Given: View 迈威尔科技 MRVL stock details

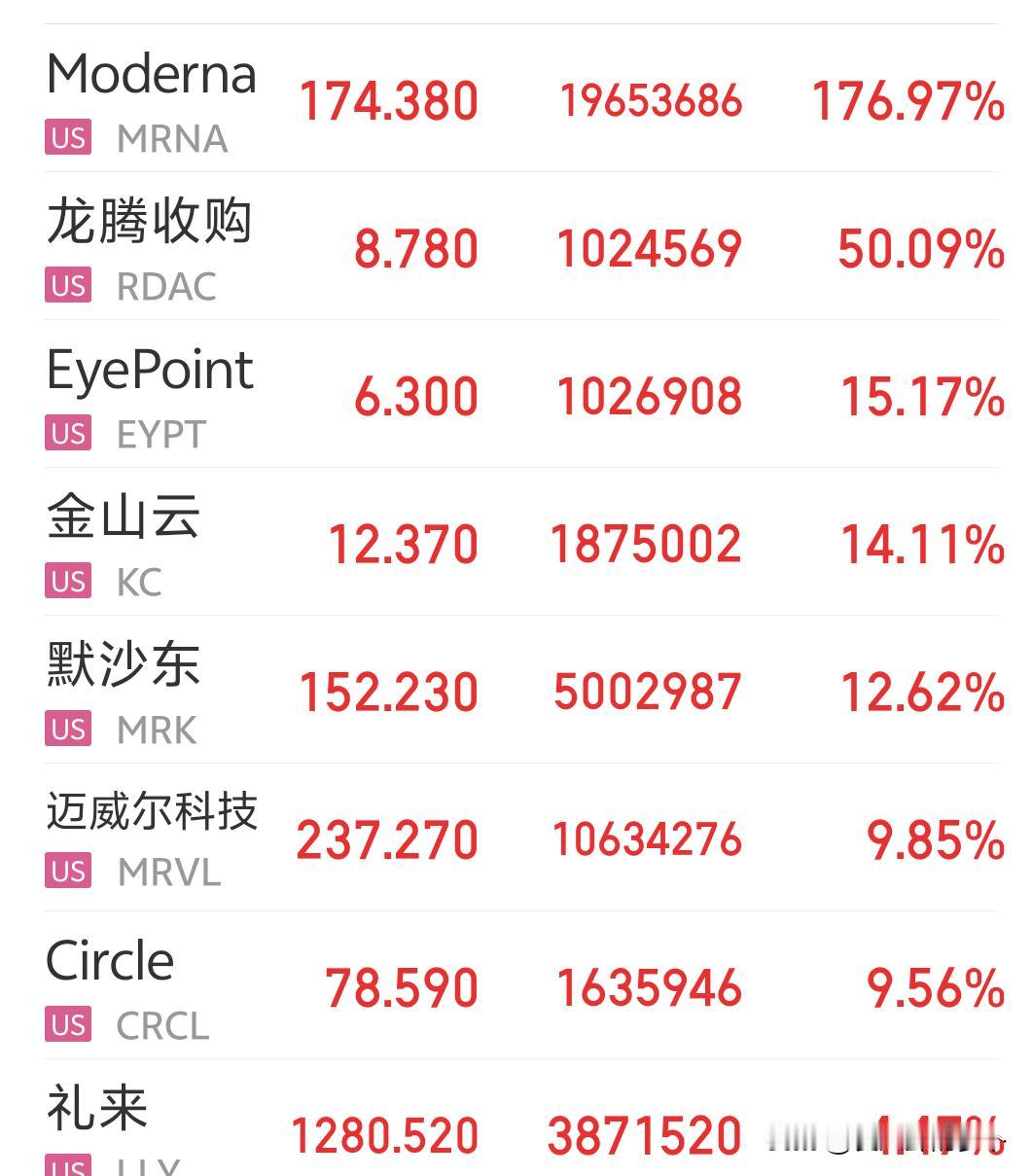Looking at the screenshot, I should pos(520,837).
